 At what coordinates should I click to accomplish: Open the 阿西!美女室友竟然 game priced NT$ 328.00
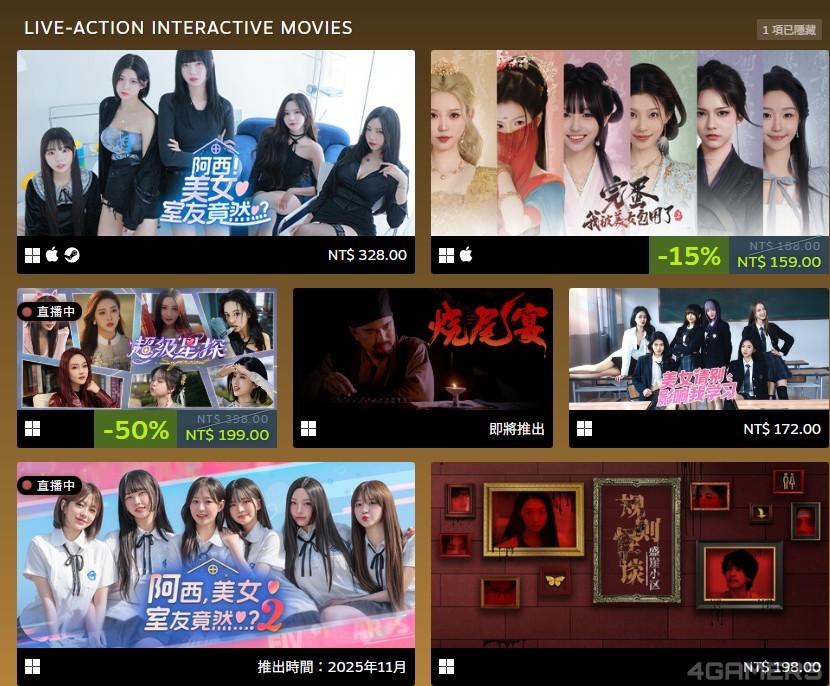tap(215, 145)
